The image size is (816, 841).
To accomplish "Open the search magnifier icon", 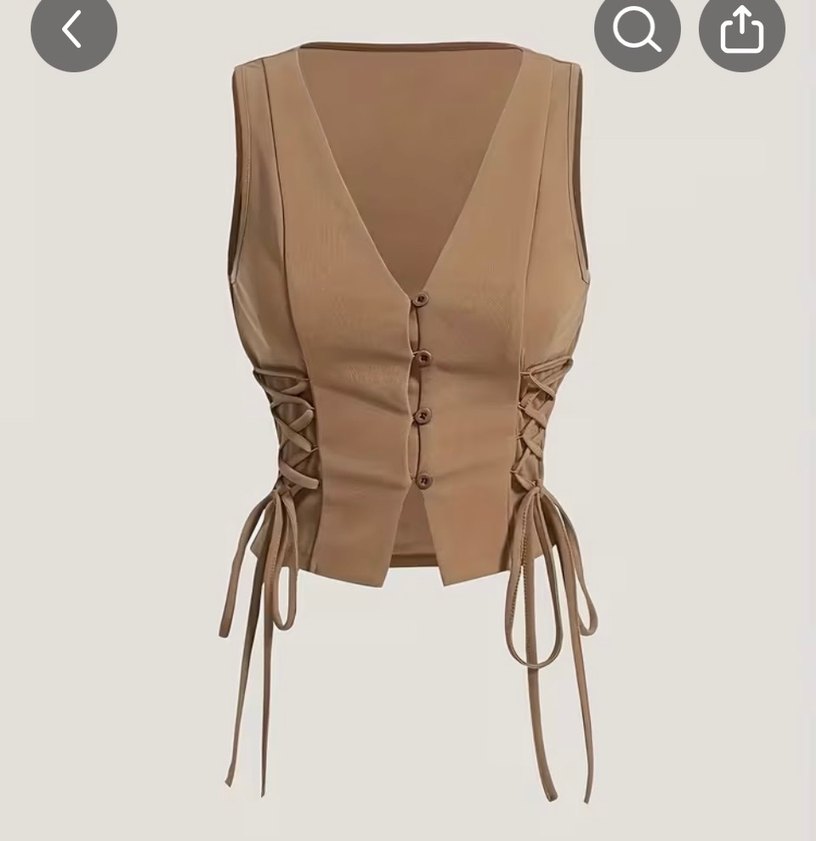I will pos(637,29).
